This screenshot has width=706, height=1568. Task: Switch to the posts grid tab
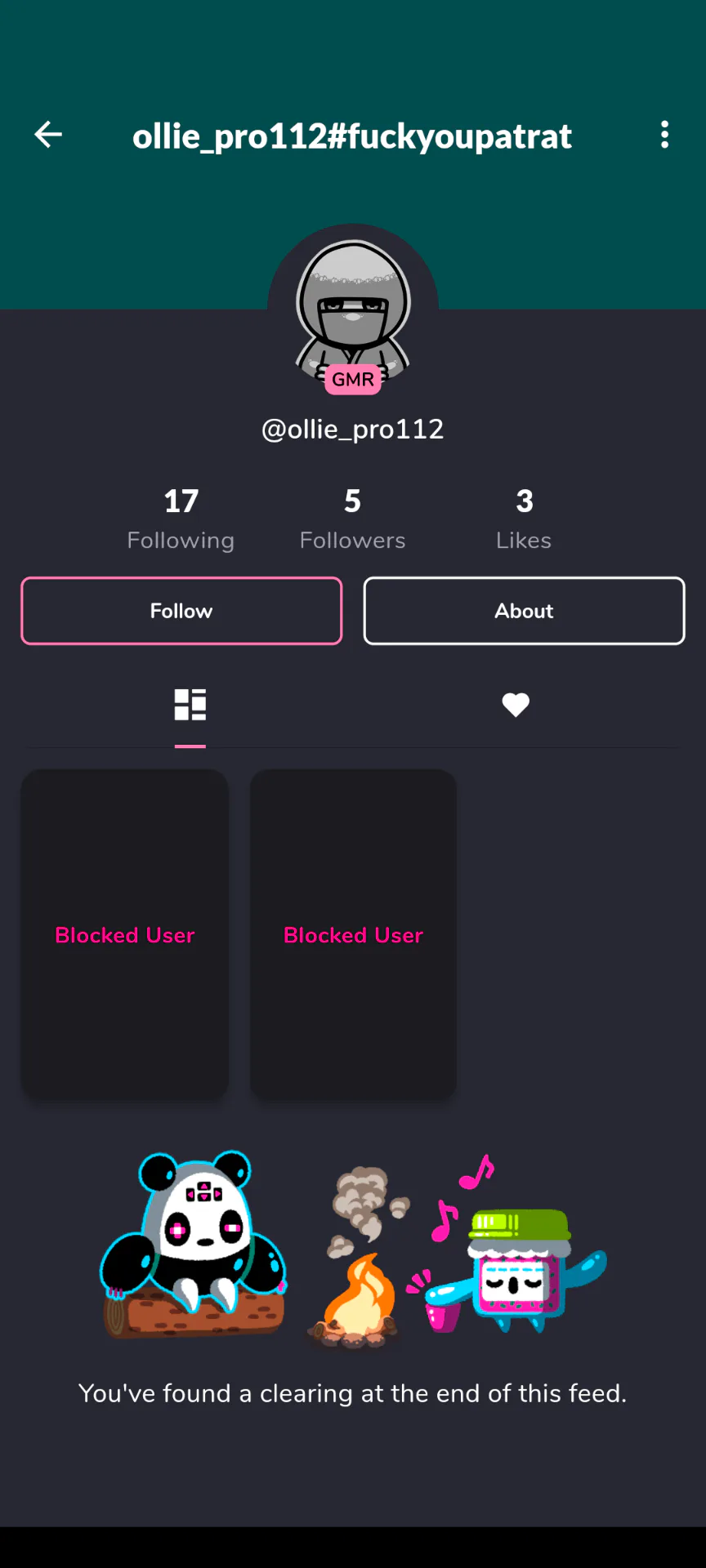[190, 705]
